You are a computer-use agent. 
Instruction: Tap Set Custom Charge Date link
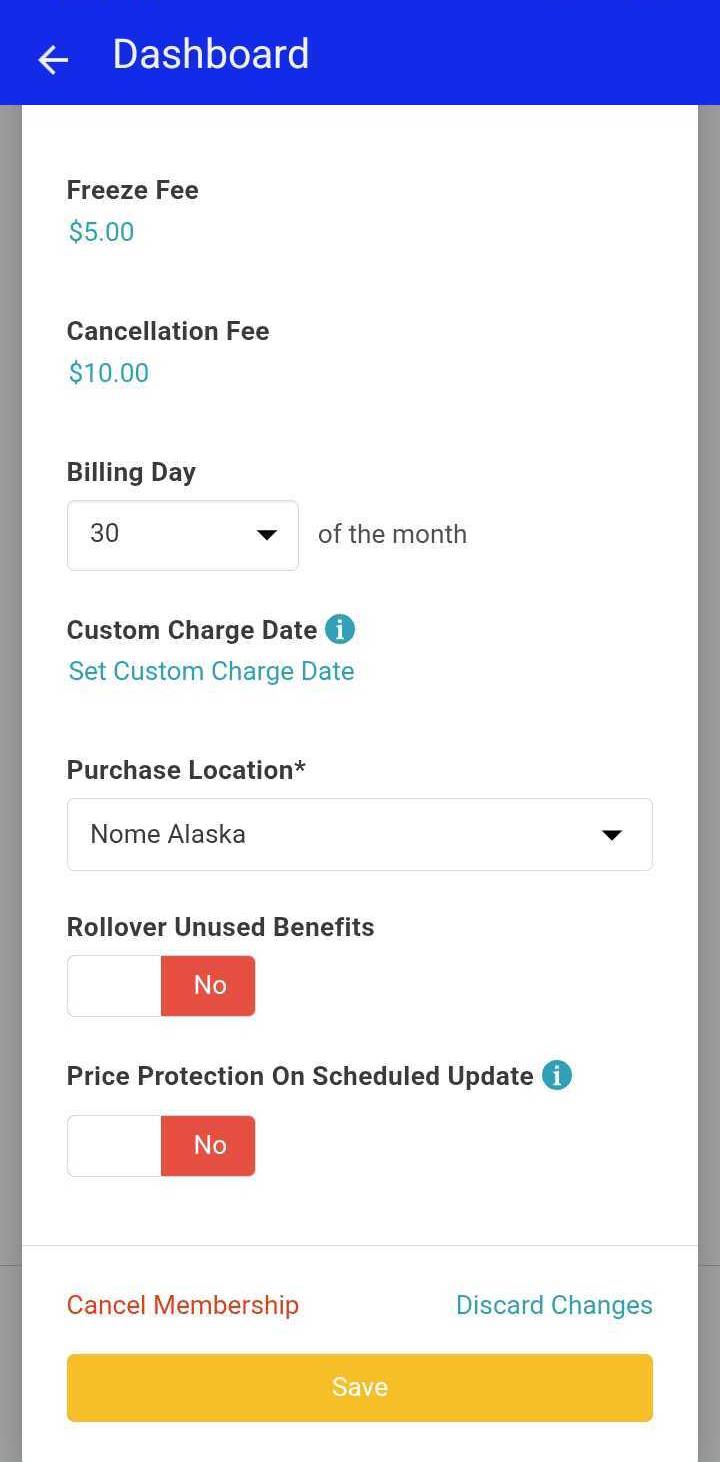click(x=211, y=671)
